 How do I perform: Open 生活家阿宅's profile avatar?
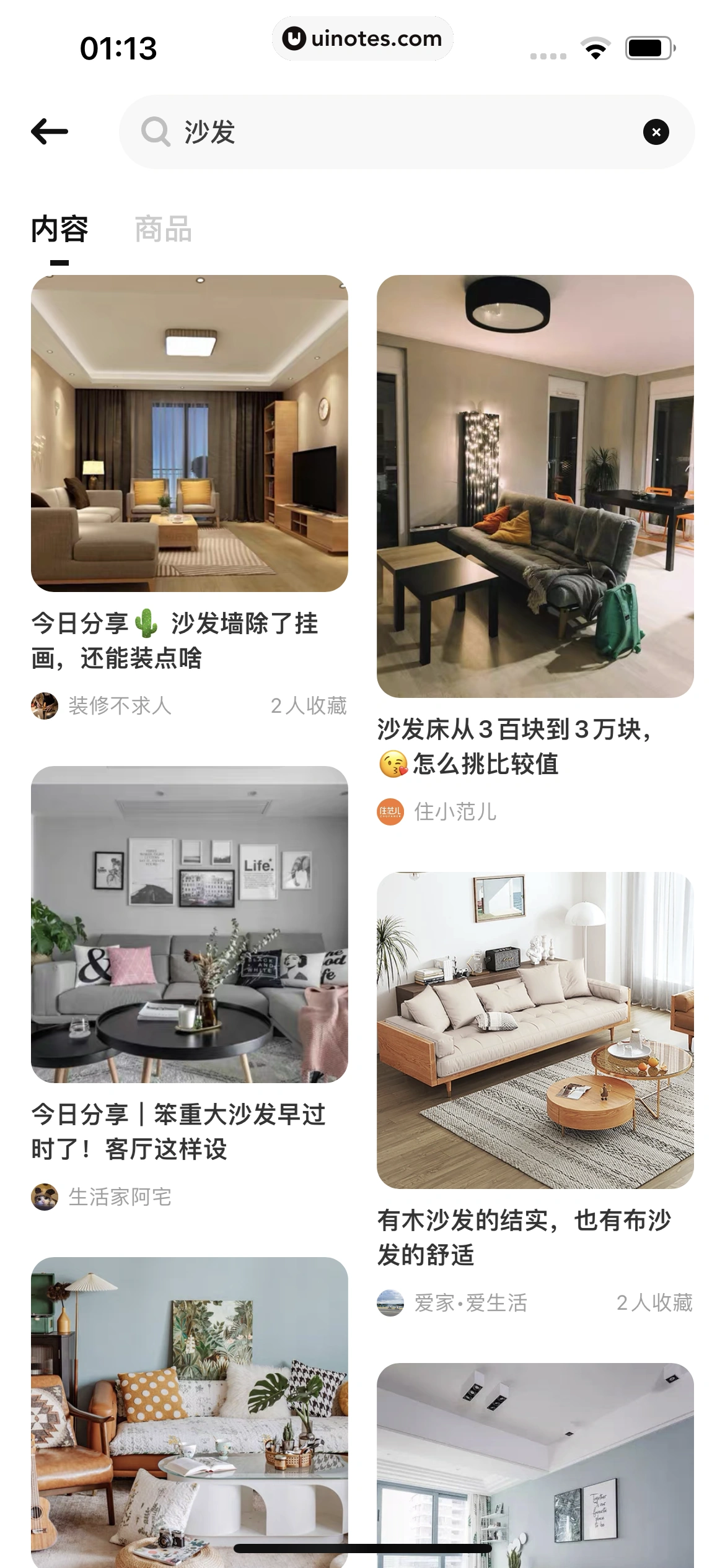coord(46,1197)
